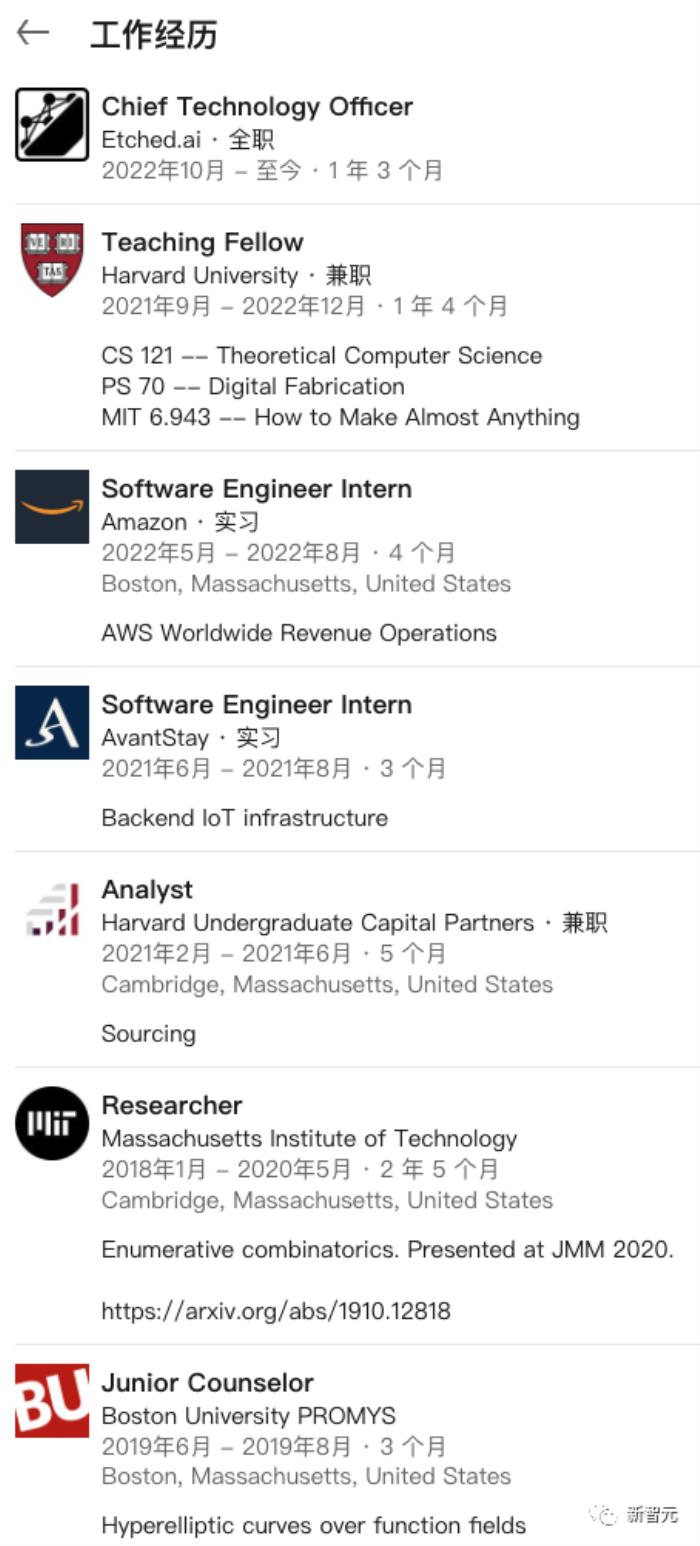
Task: Open the Teaching Fellow at Harvard University entry
Action: click(350, 328)
